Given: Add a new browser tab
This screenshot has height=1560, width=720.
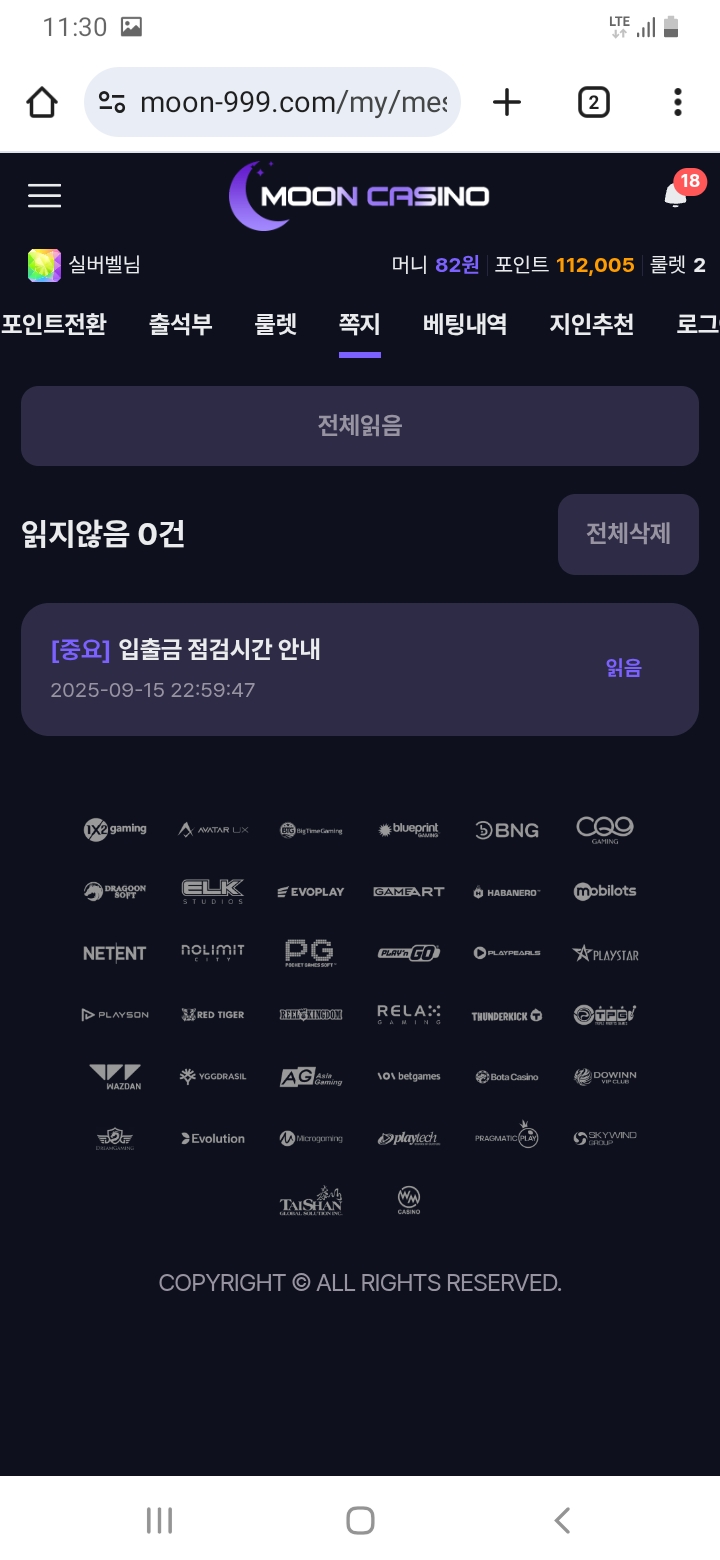Looking at the screenshot, I should [x=507, y=102].
